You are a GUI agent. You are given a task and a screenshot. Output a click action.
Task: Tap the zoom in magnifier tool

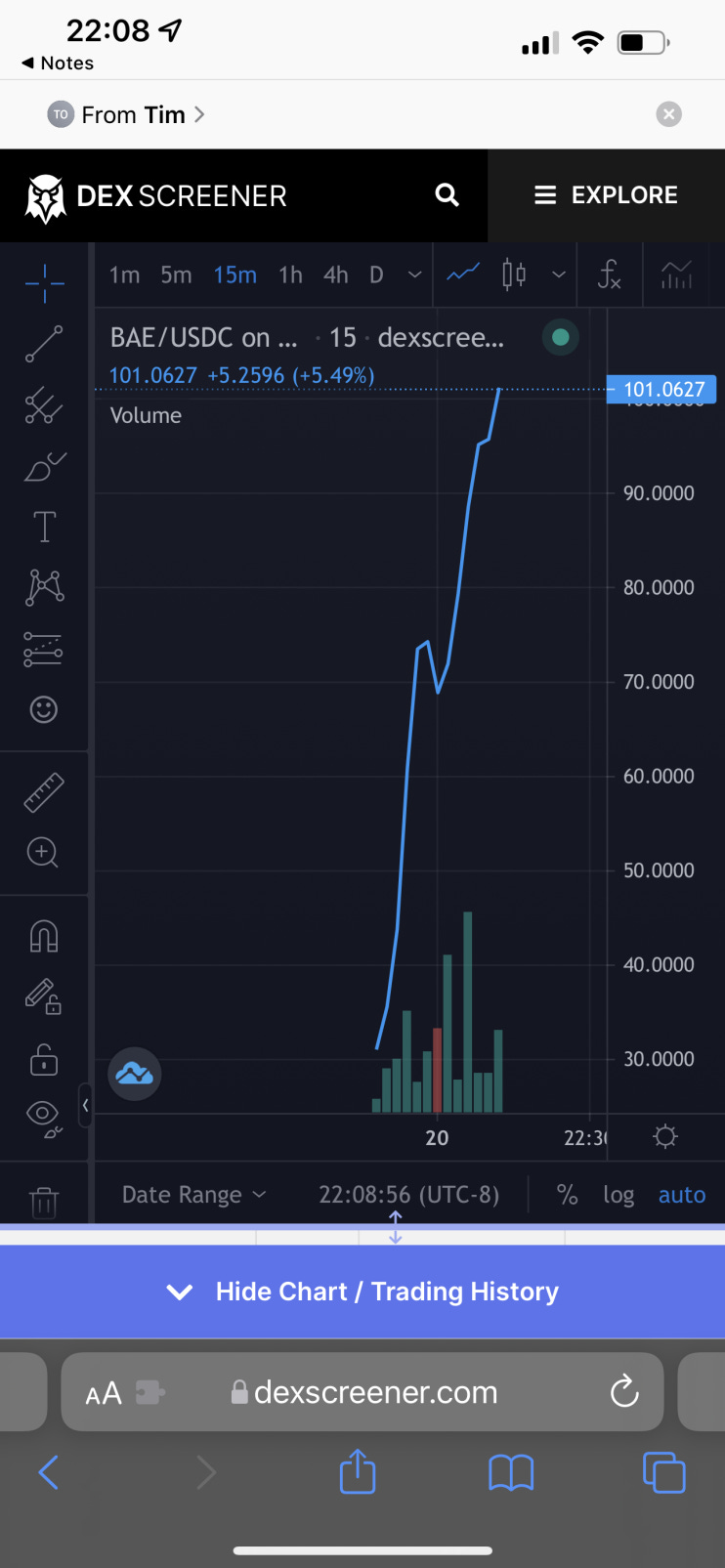click(43, 853)
